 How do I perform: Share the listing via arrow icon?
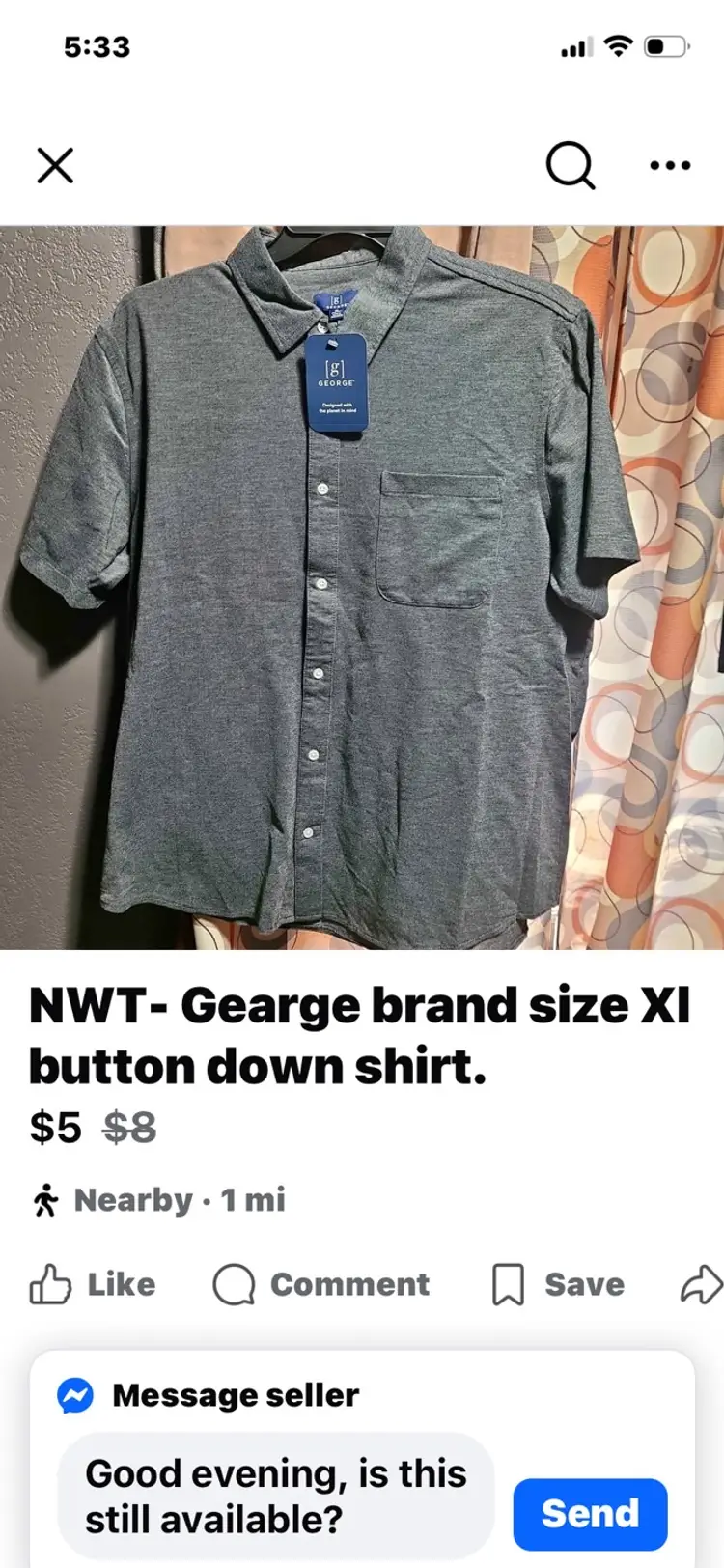point(701,1284)
